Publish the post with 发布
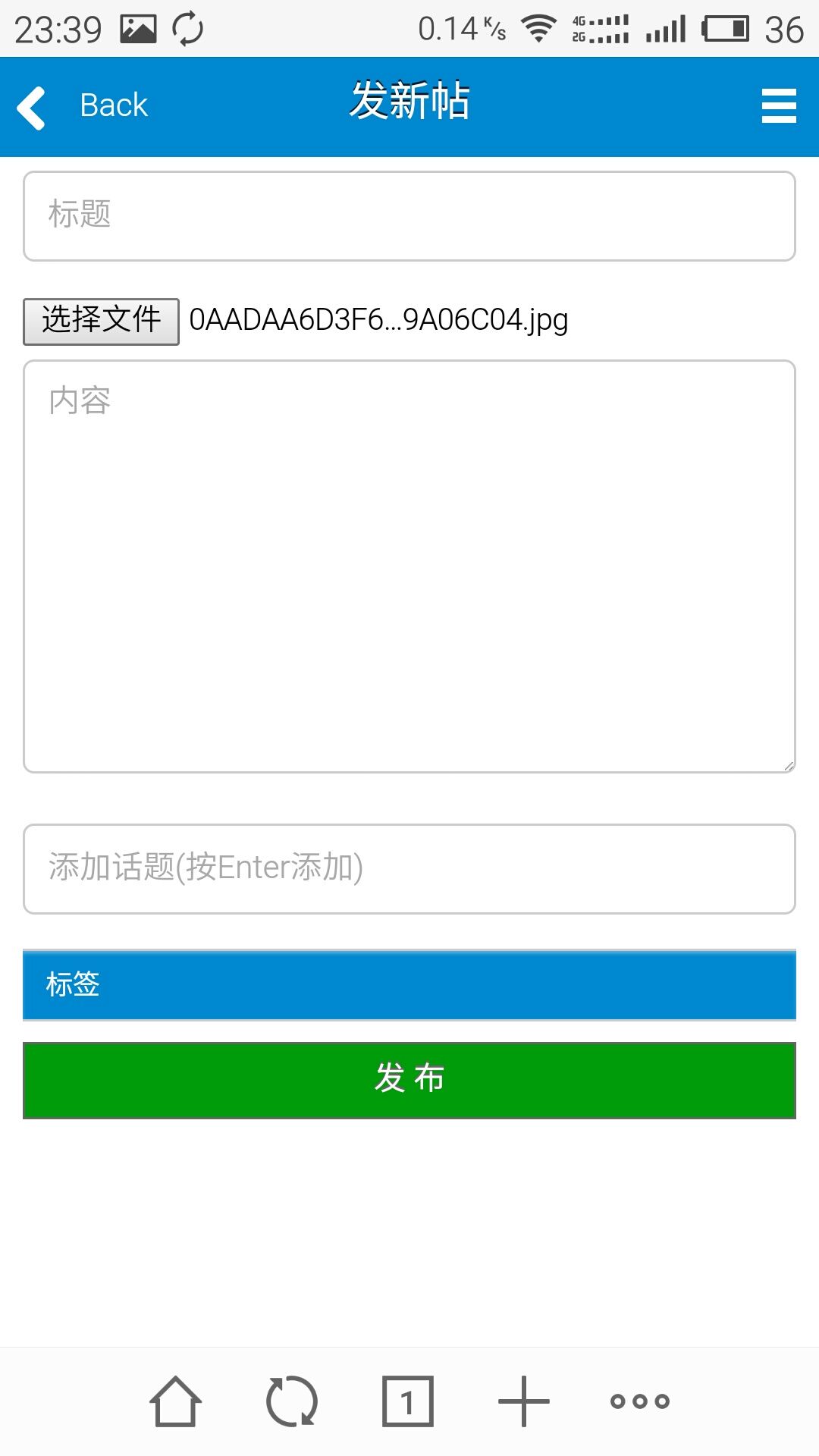Screen dimensions: 819x1456 (409, 1080)
